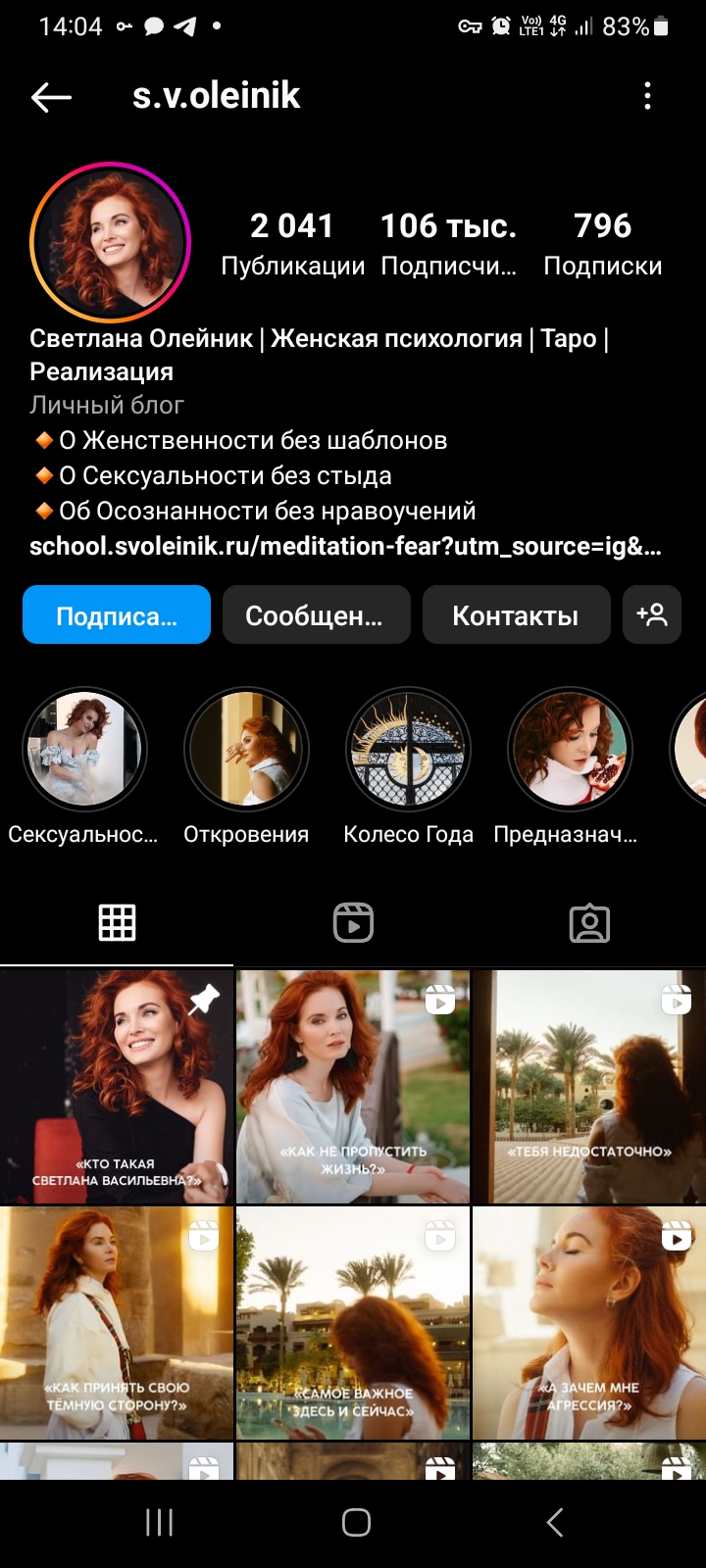This screenshot has height=1568, width=706.
Task: Tap the system home button
Action: click(x=356, y=1522)
